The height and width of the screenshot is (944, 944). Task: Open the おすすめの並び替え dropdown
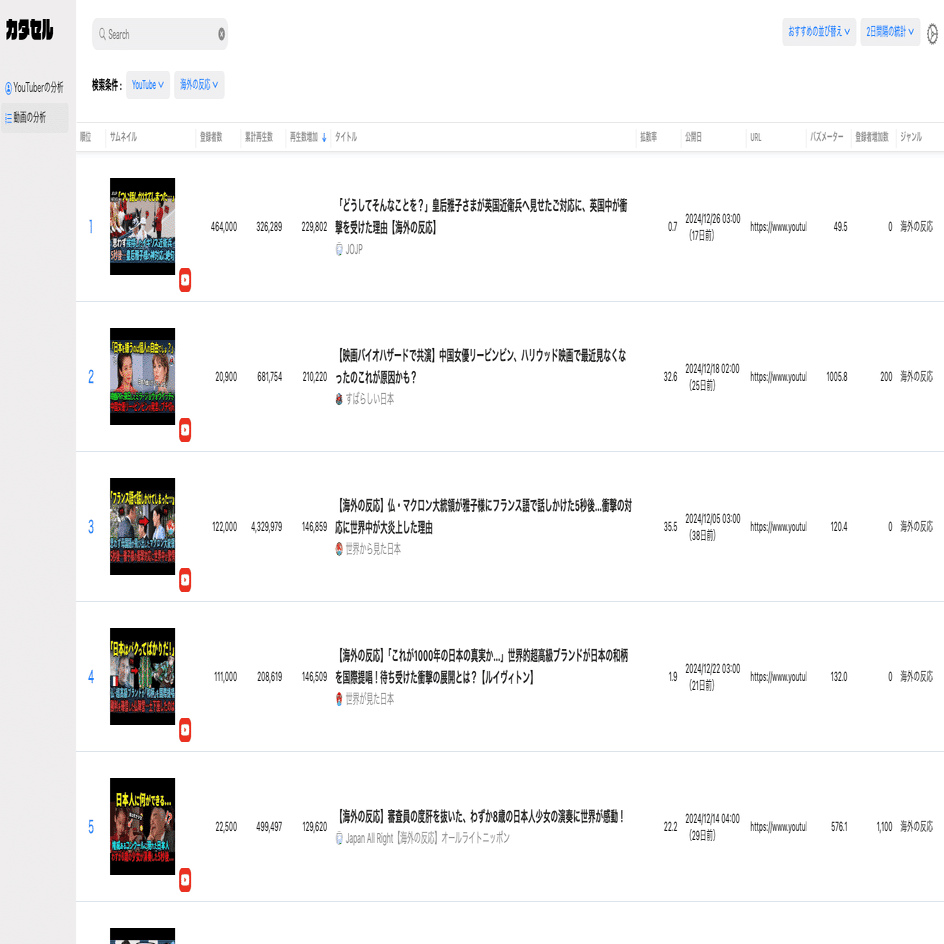click(819, 32)
